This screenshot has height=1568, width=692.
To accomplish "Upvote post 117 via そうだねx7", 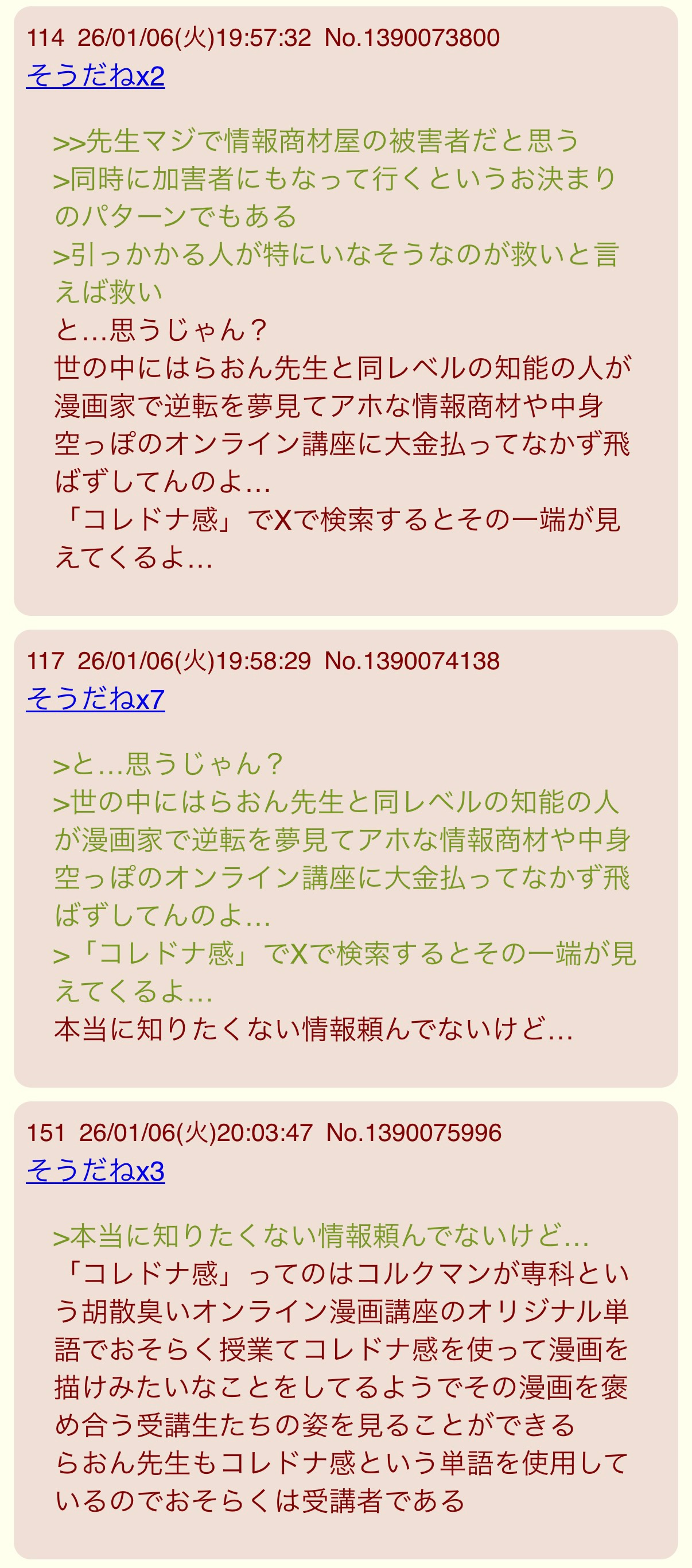I will (96, 699).
